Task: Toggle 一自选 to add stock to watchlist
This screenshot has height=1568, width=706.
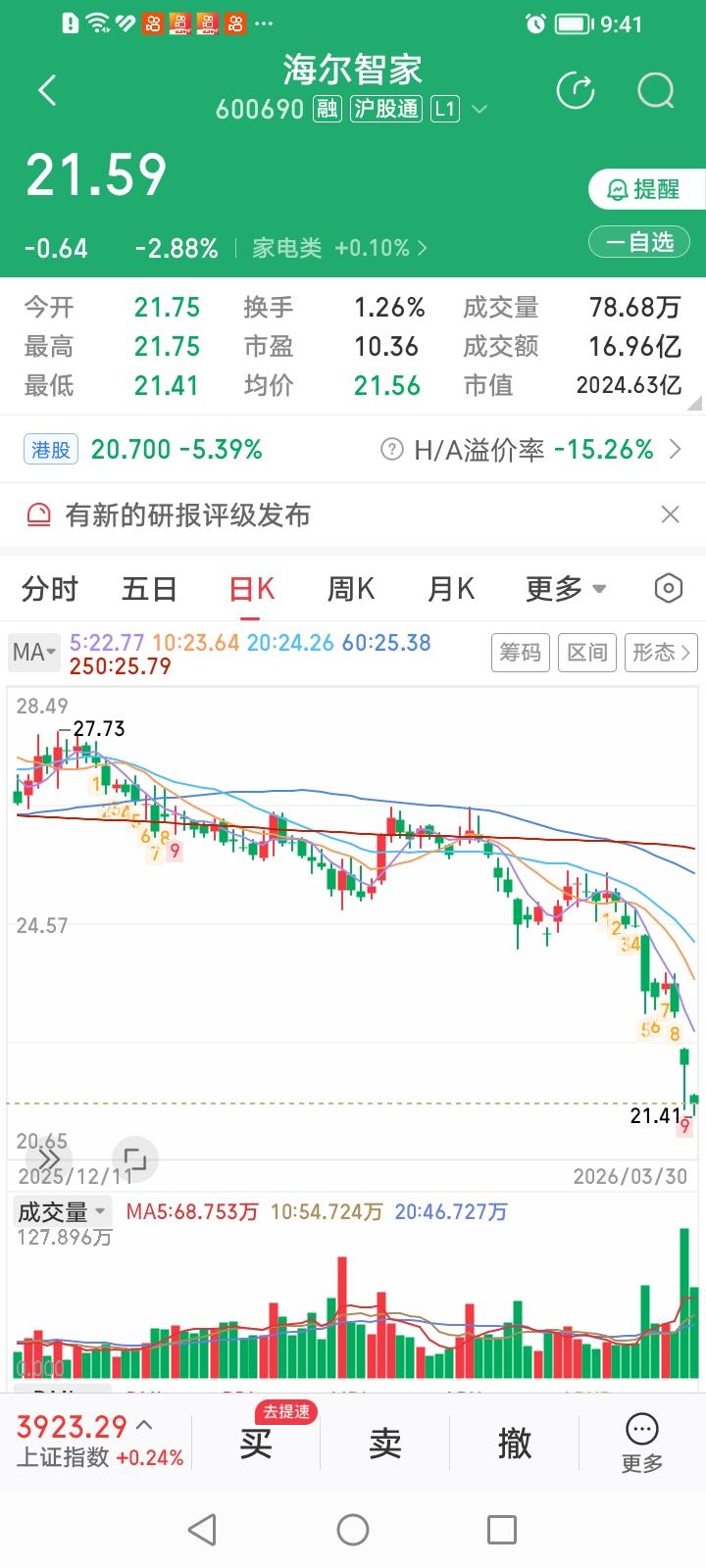Action: (639, 241)
